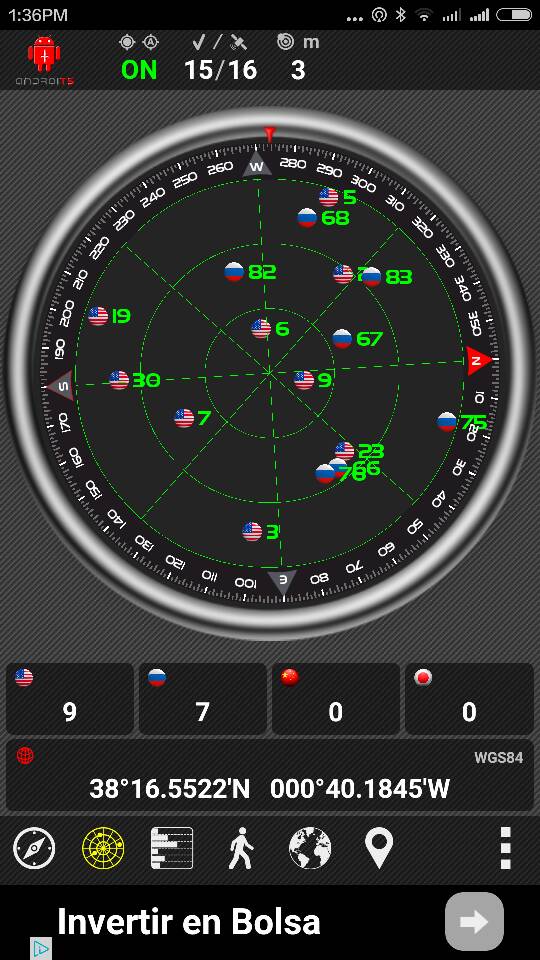Tap the ad arrow button
Image resolution: width=540 pixels, height=960 pixels.
(x=474, y=921)
